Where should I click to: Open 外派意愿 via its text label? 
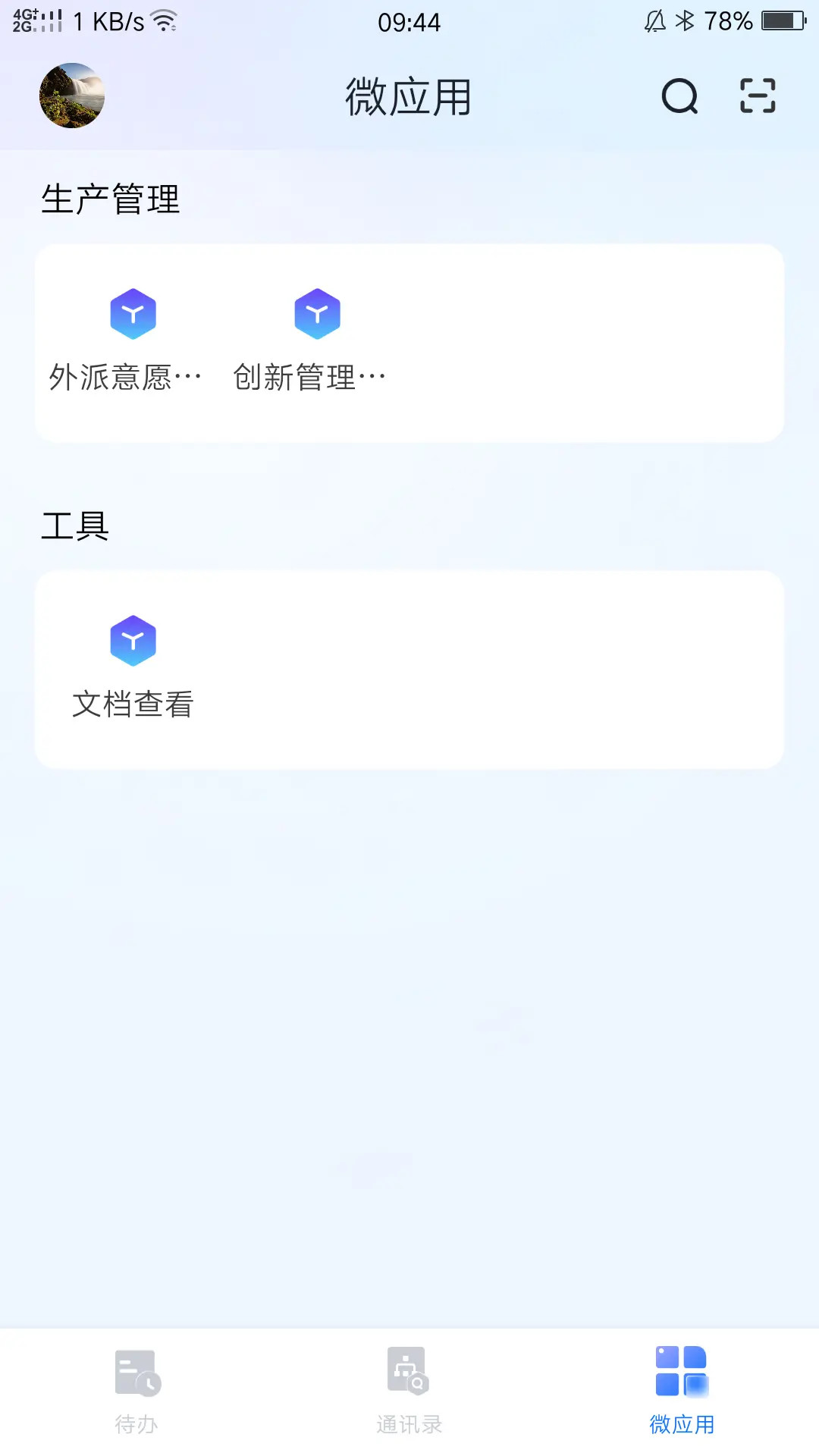click(x=124, y=375)
